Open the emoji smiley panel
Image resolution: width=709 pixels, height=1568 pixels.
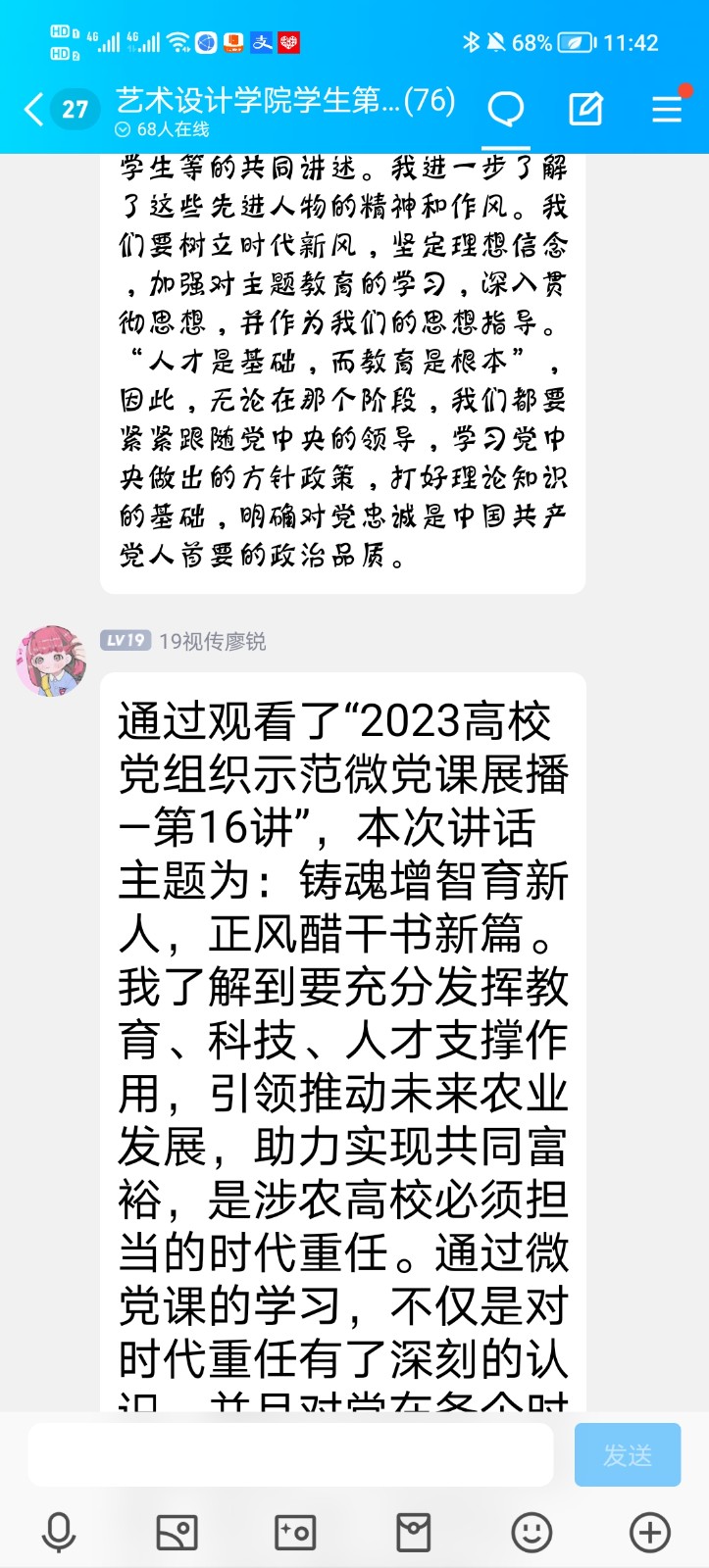[x=532, y=1532]
